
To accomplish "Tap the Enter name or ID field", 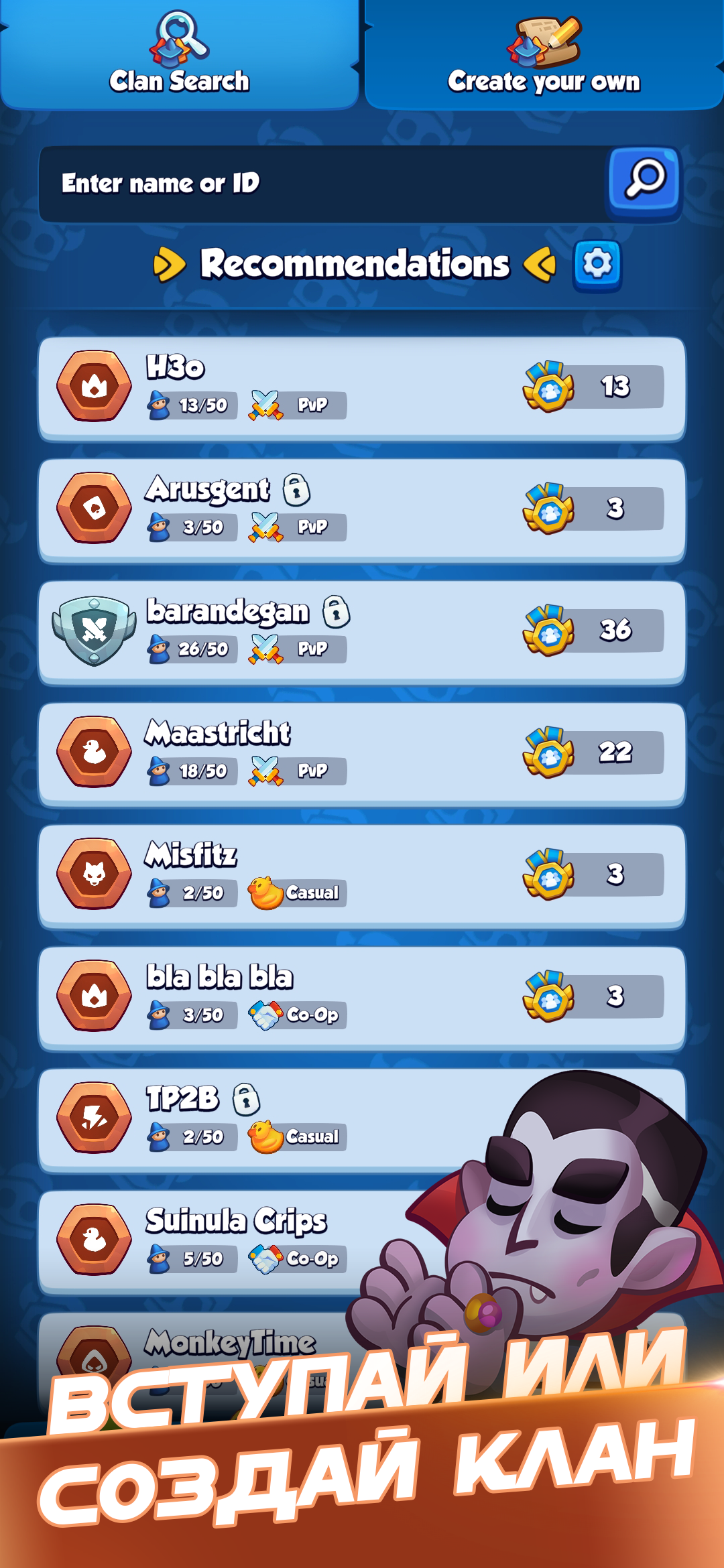I will pos(322,184).
